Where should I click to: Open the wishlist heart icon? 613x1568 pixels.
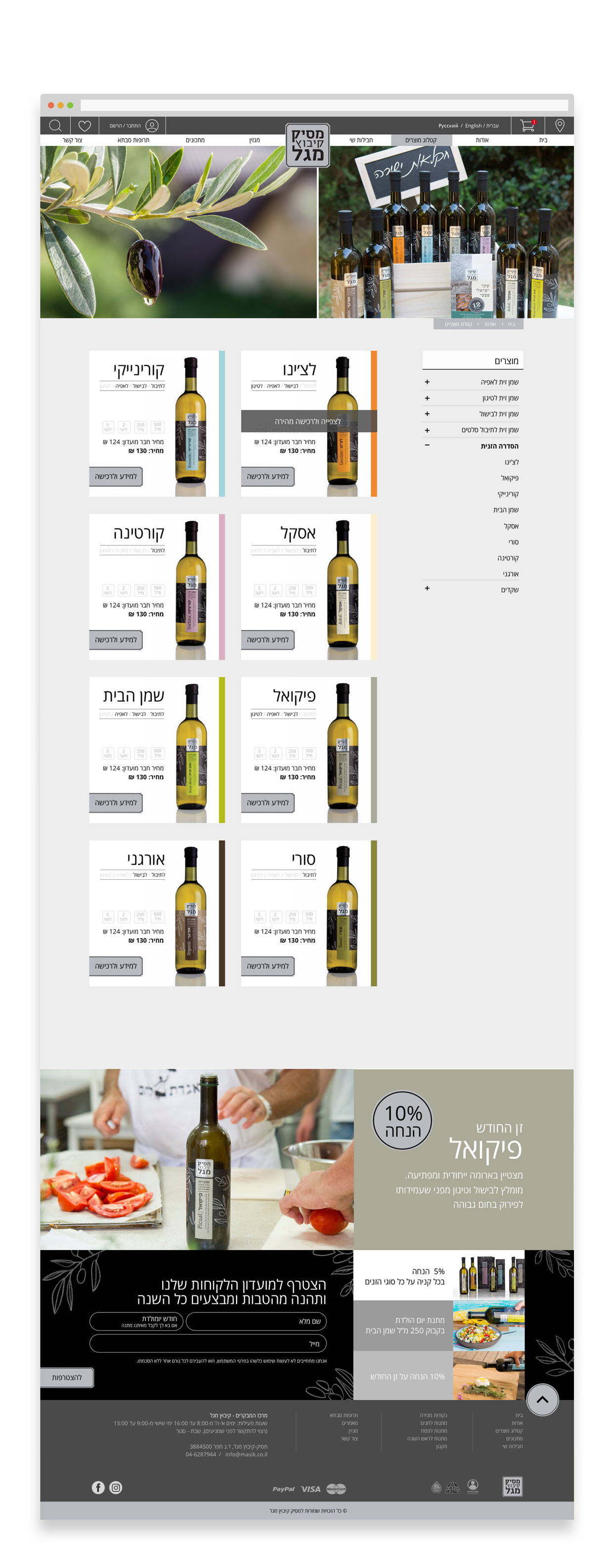click(85, 126)
